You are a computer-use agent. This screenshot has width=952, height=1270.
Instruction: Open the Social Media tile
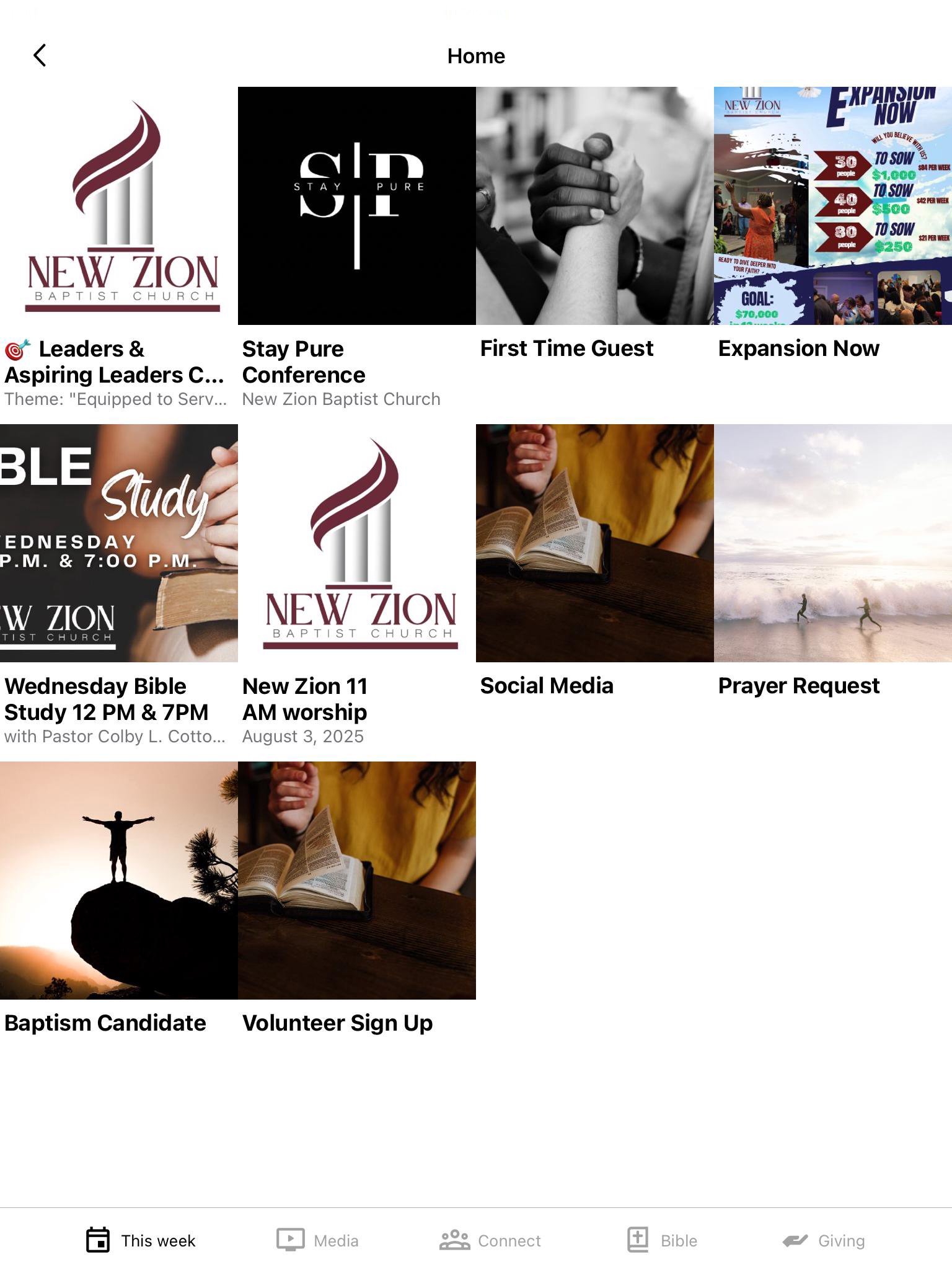tap(595, 543)
